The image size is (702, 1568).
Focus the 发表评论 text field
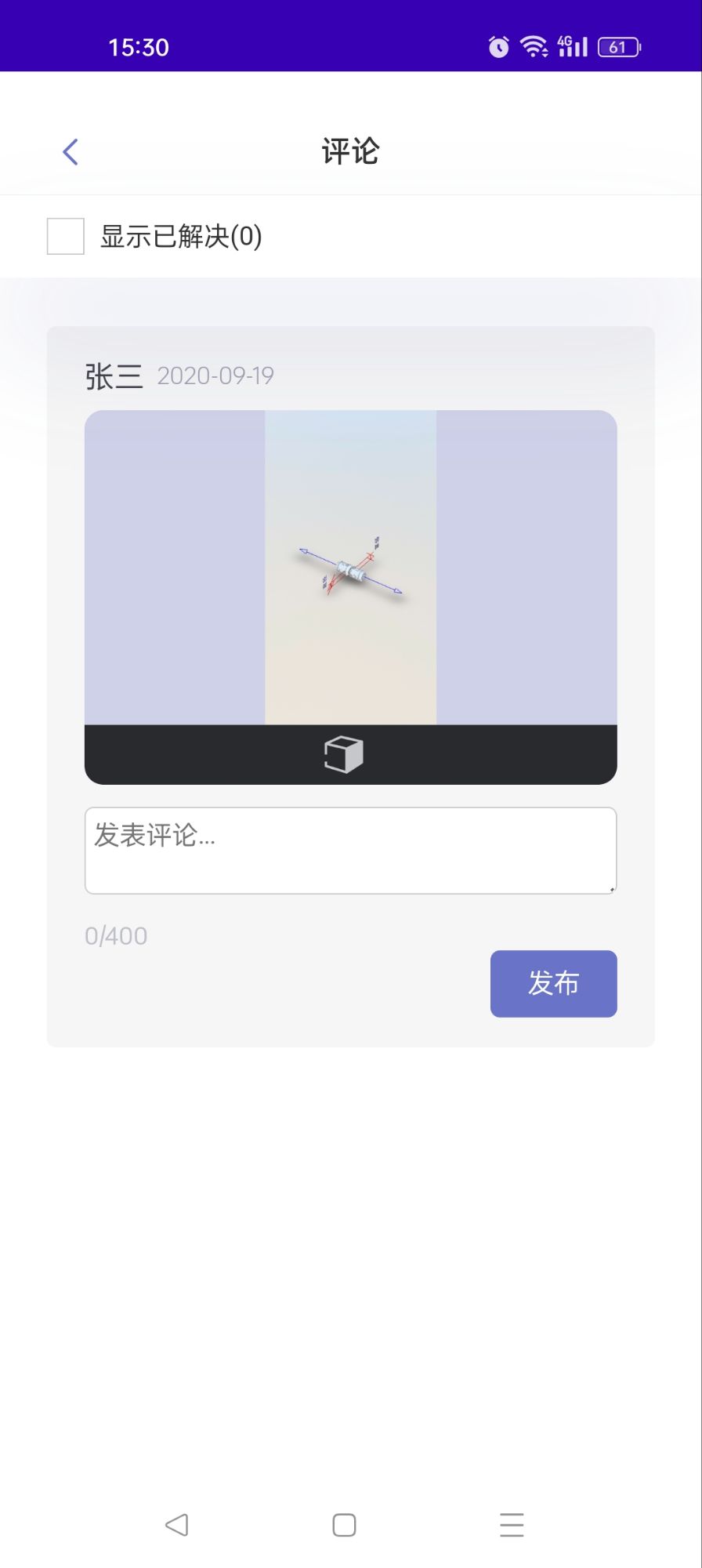point(350,850)
